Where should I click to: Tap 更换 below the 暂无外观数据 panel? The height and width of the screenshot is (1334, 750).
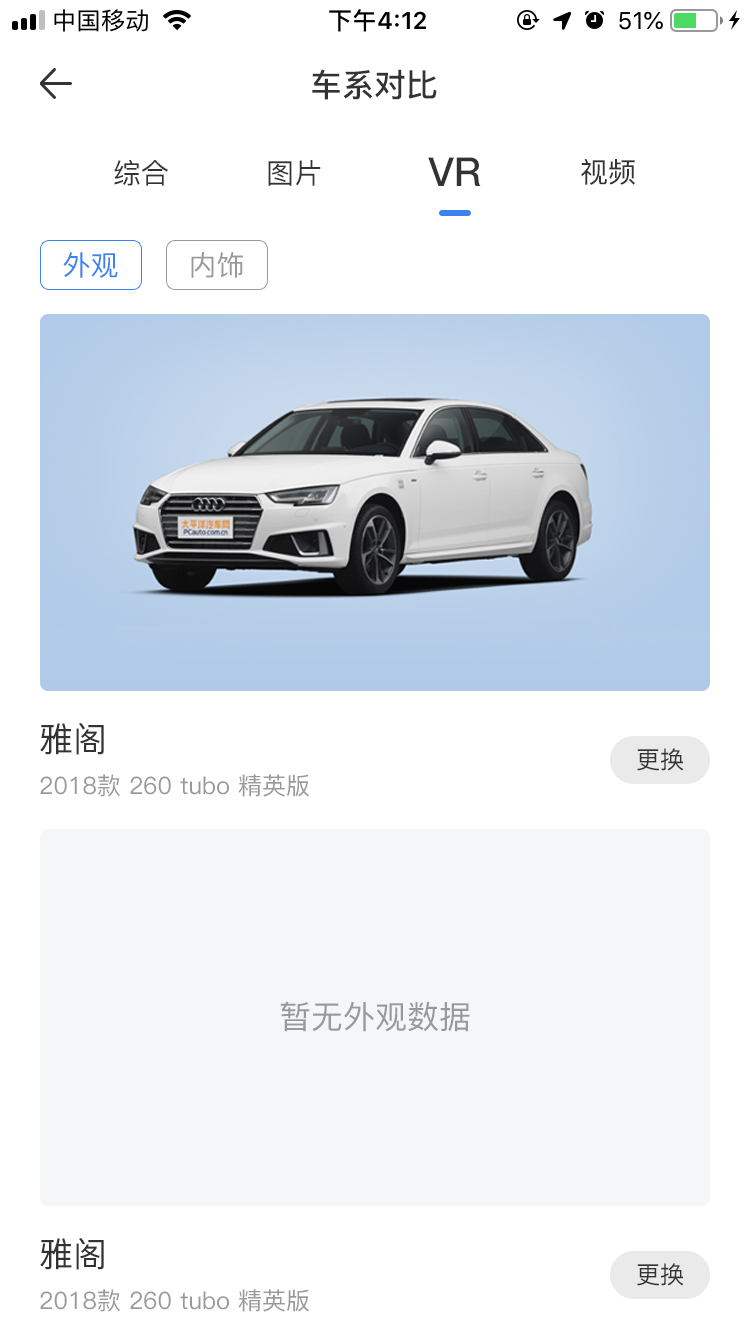(660, 1275)
